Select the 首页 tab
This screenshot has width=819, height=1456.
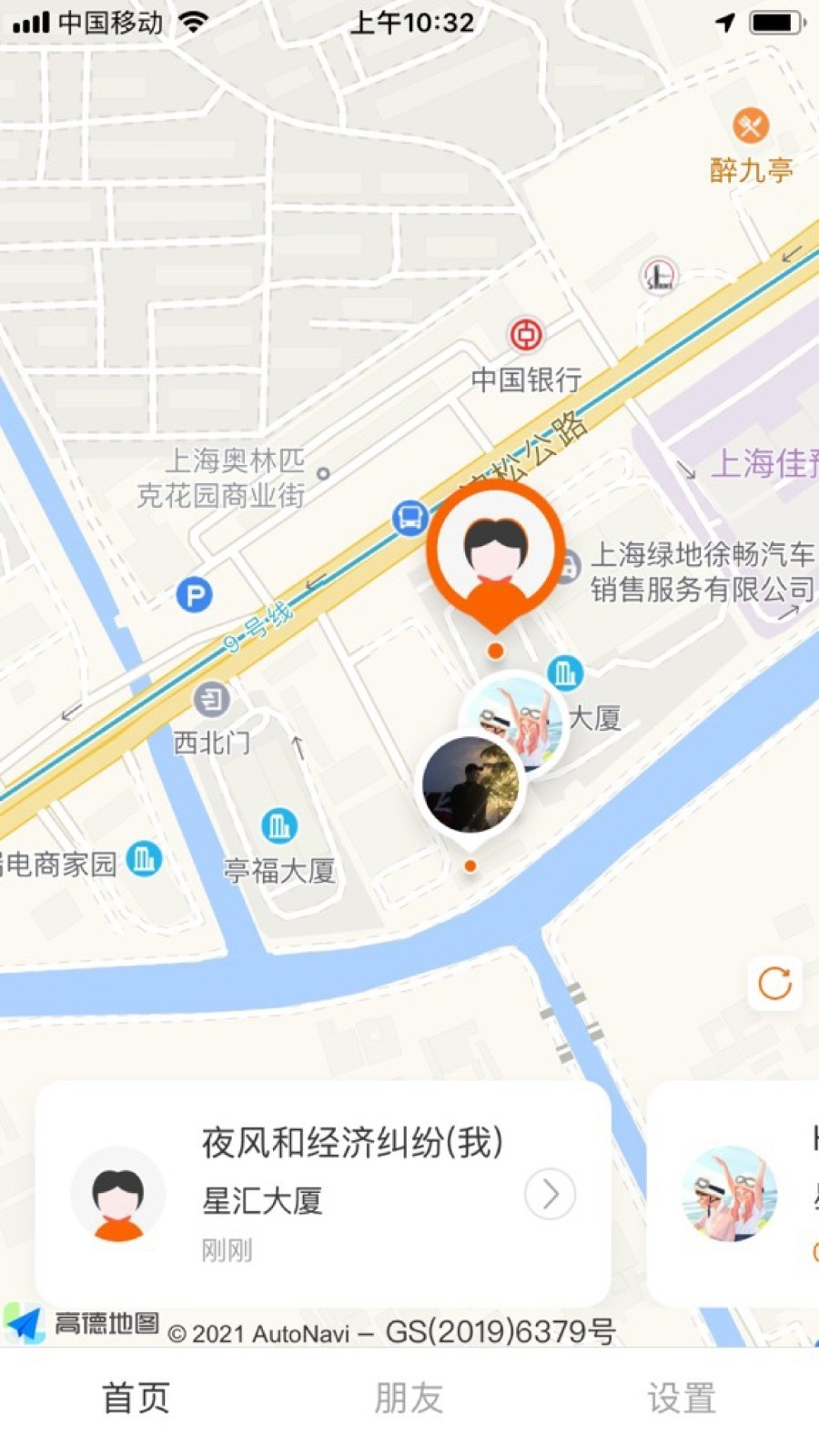click(x=136, y=1398)
